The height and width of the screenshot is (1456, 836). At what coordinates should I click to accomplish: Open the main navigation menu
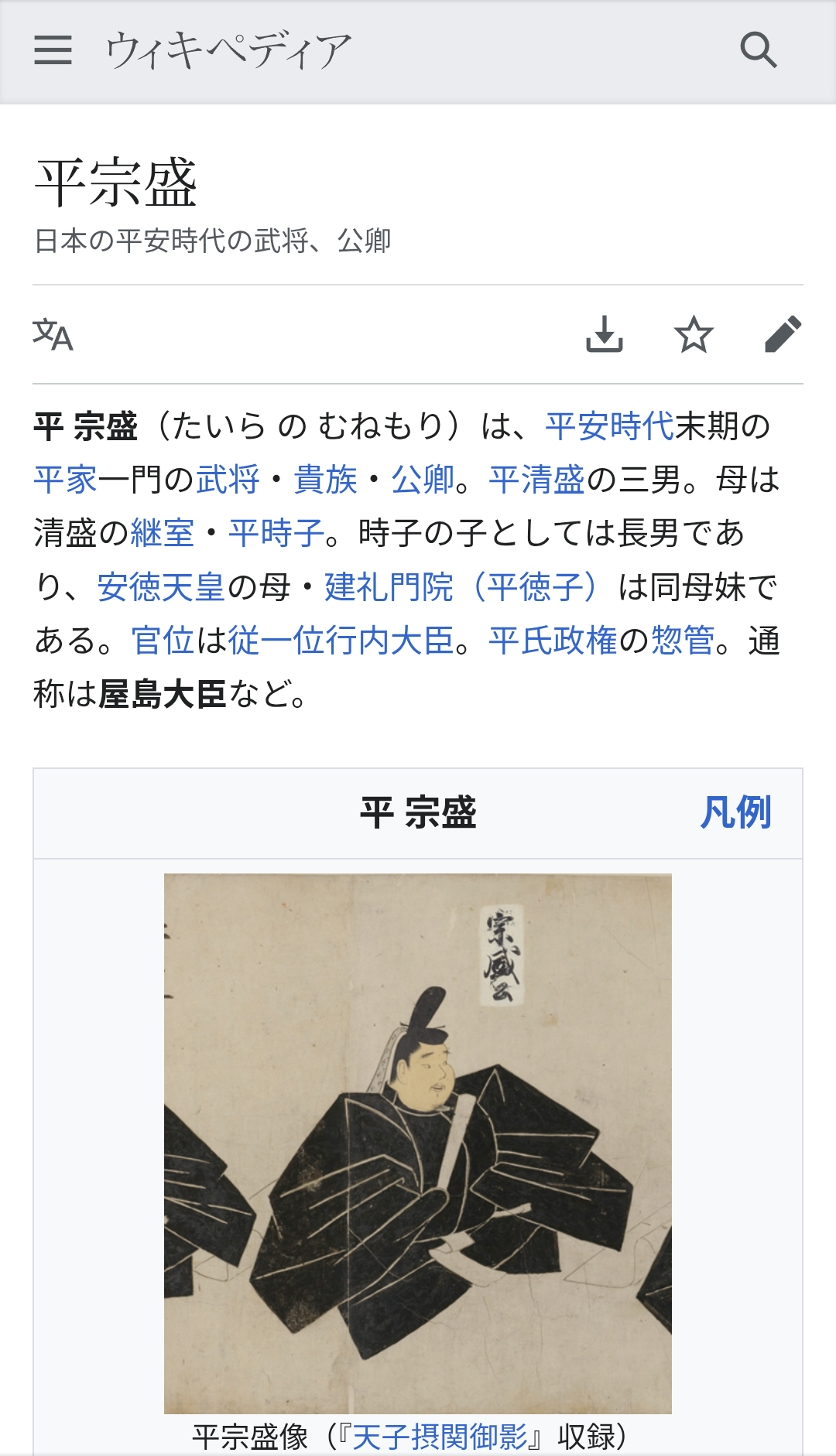pos(53,50)
